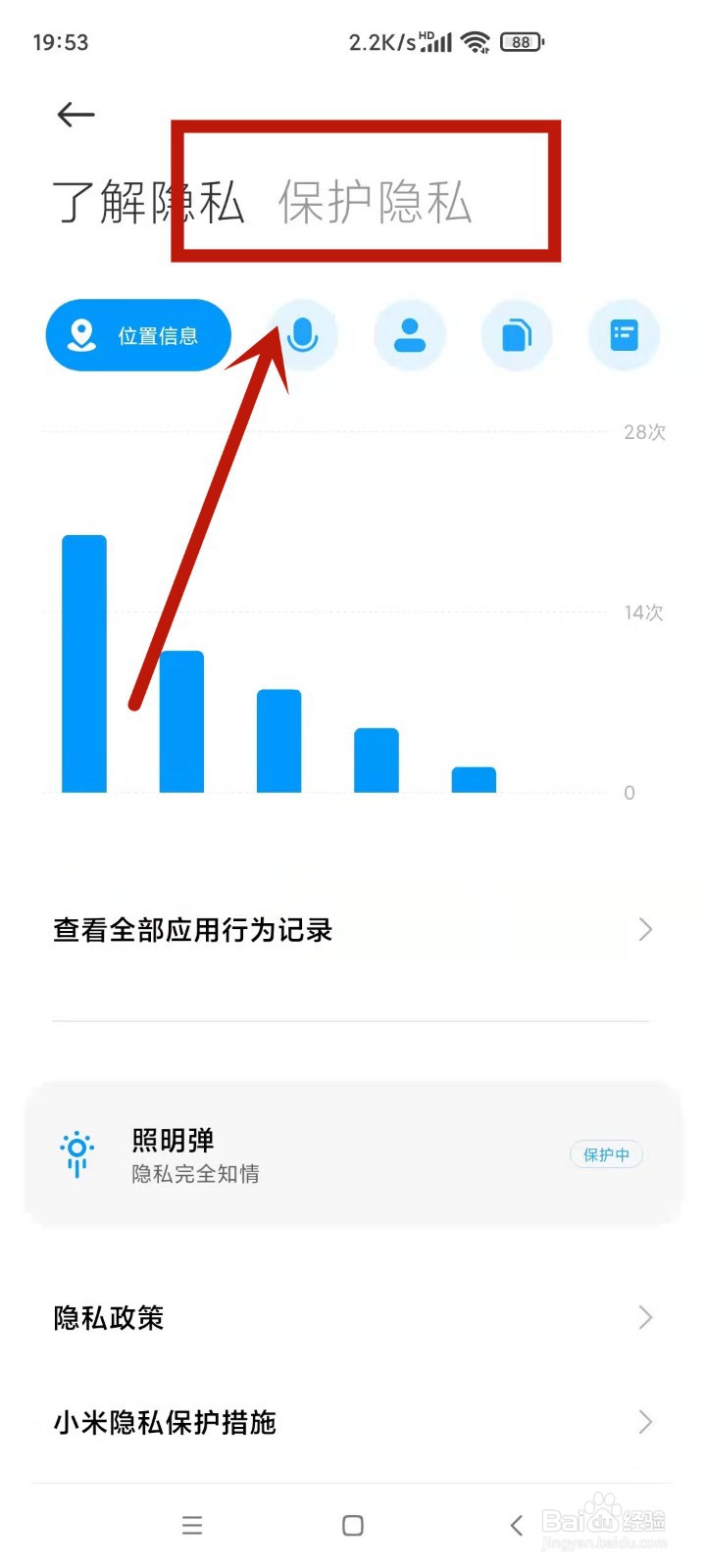This screenshot has width=706, height=1568.
Task: Tap the recents button in navigation bar
Action: pyautogui.click(x=192, y=1525)
